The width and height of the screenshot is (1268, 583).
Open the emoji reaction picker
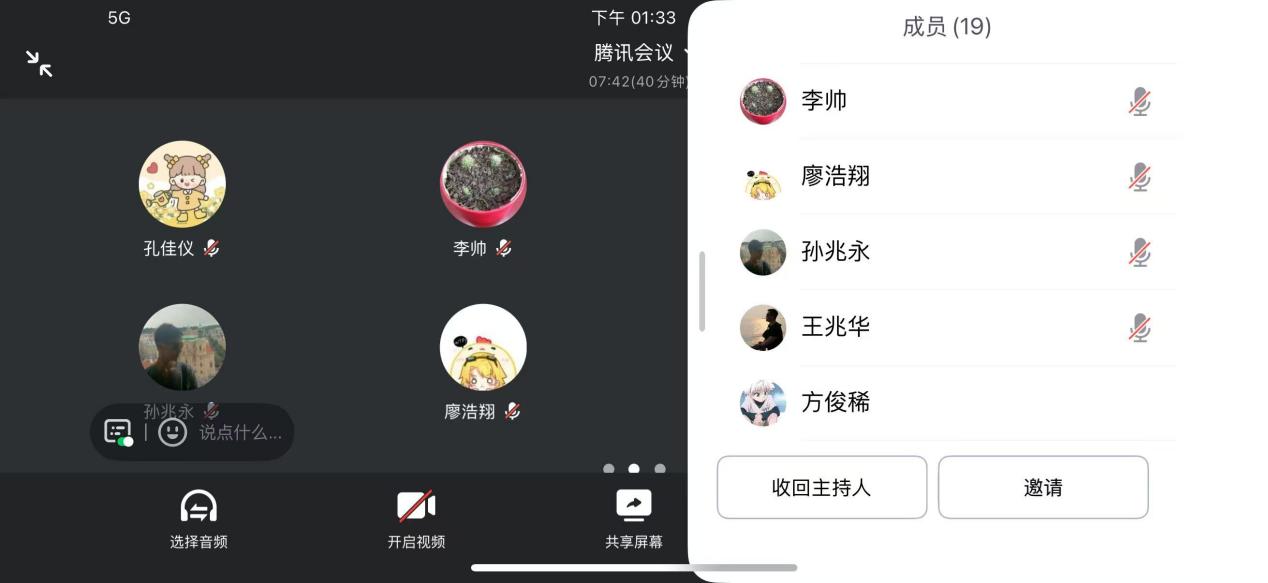pos(172,432)
